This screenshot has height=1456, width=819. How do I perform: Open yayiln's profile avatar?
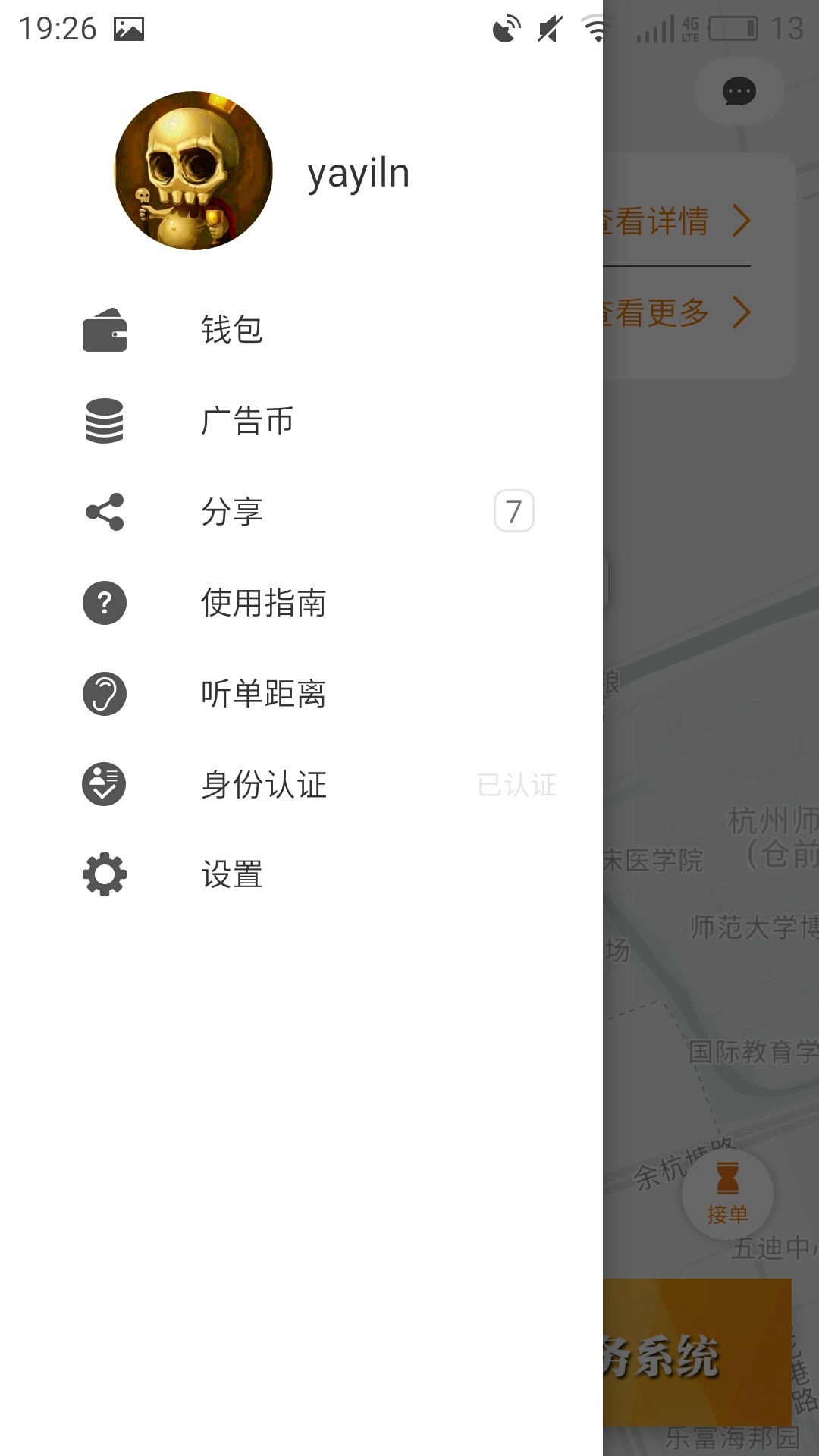coord(193,171)
